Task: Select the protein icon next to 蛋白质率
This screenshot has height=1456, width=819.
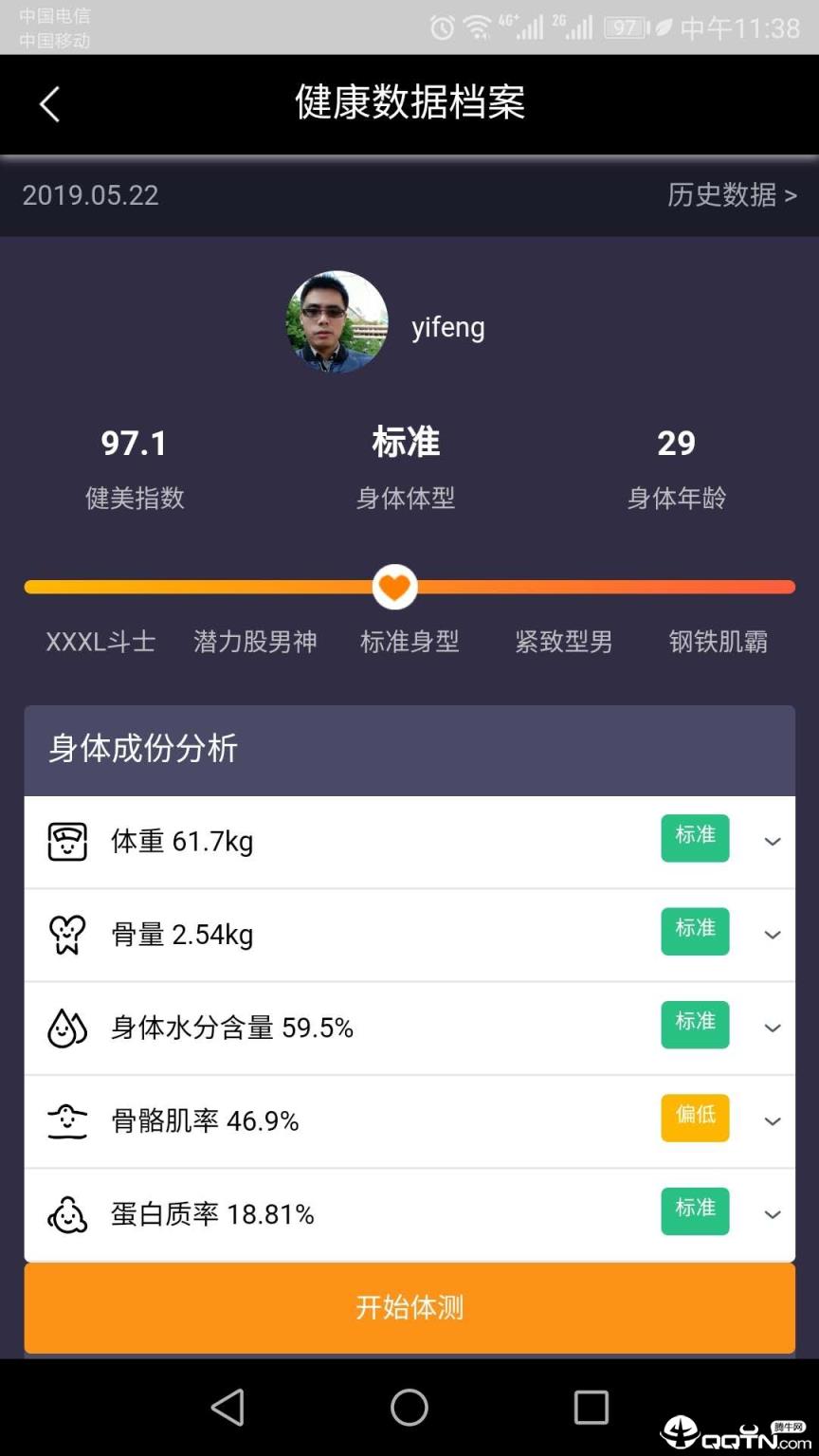Action: pyautogui.click(x=66, y=1212)
